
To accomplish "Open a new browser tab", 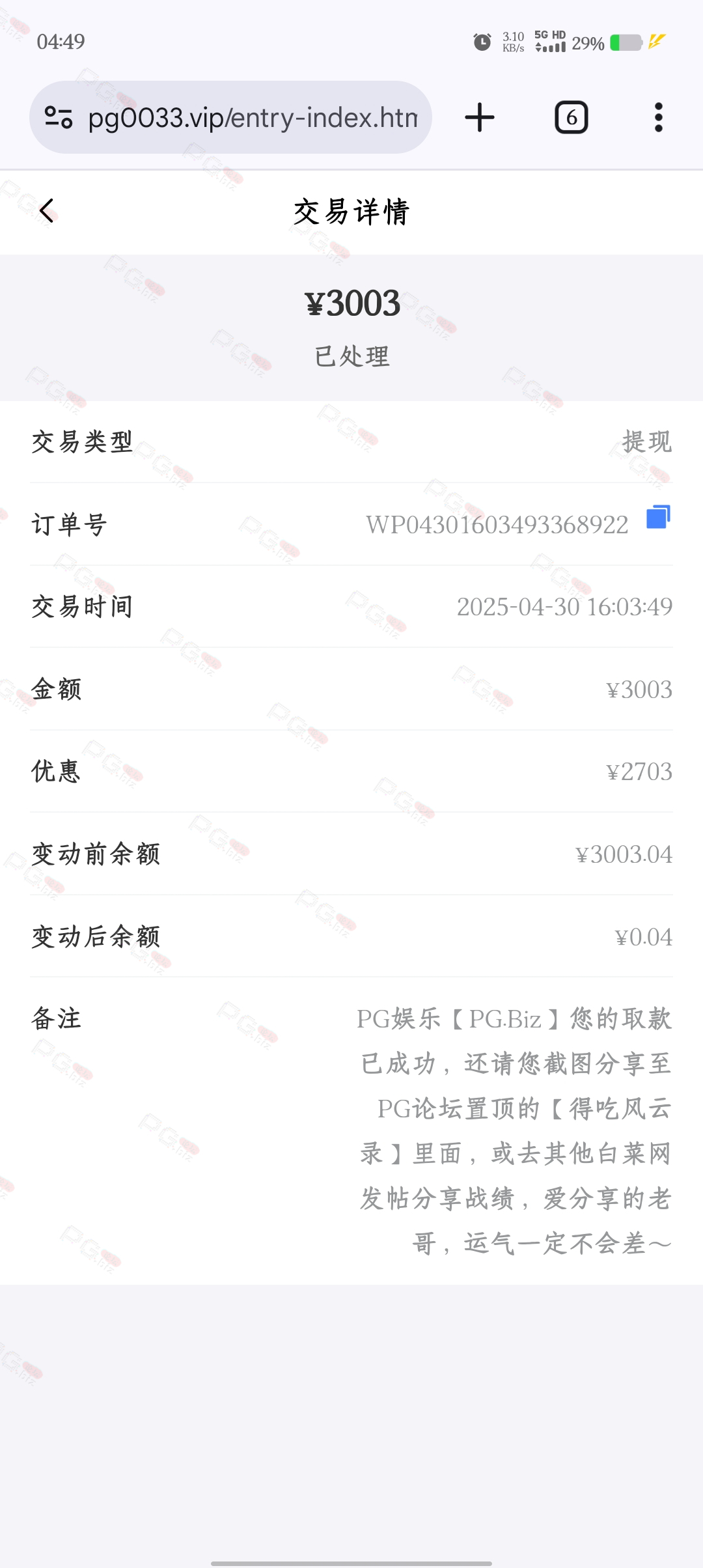I will (x=480, y=118).
